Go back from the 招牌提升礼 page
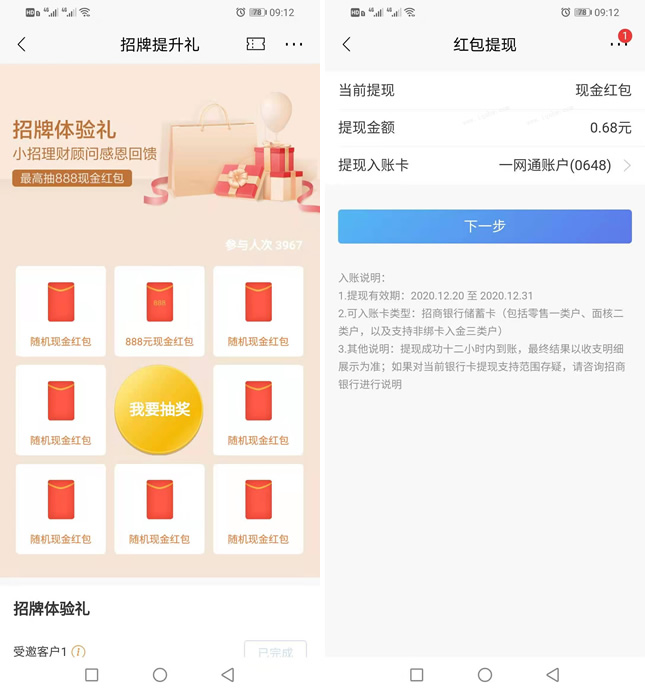Viewport: 645px width, 693px height. [x=22, y=45]
